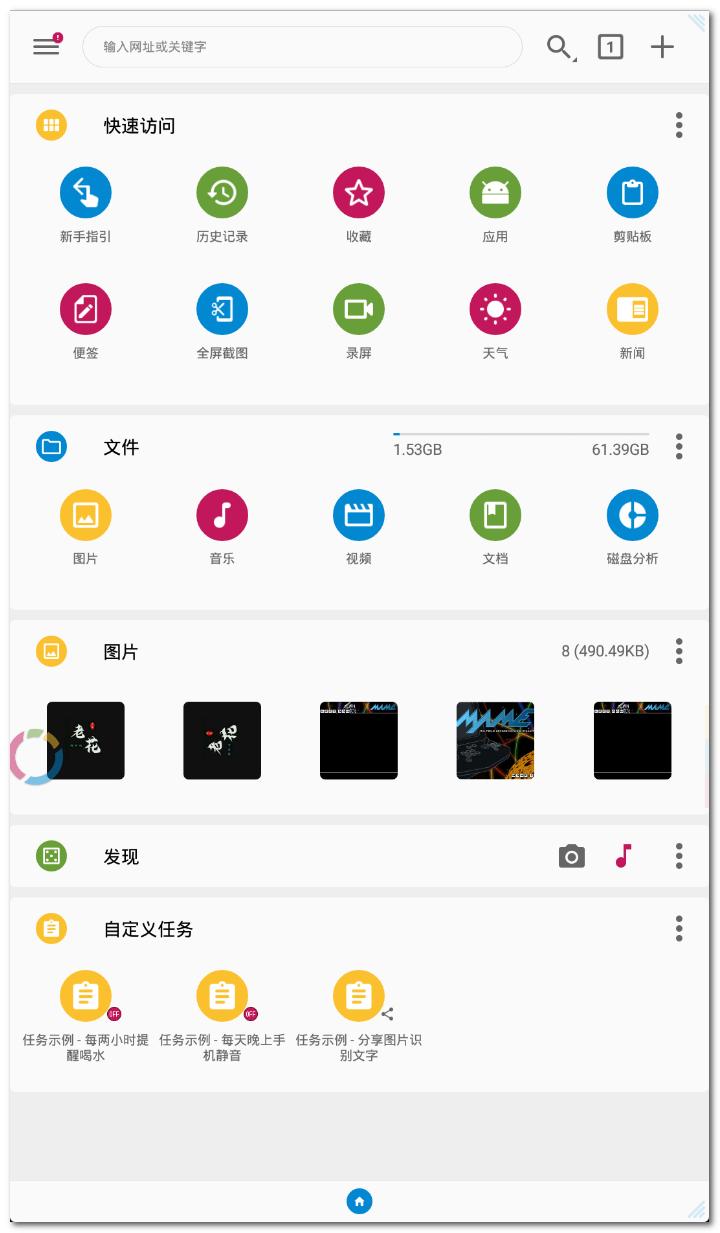This screenshot has height=1233, width=720.
Task: Open the camera icon in 发现
Action: [571, 856]
